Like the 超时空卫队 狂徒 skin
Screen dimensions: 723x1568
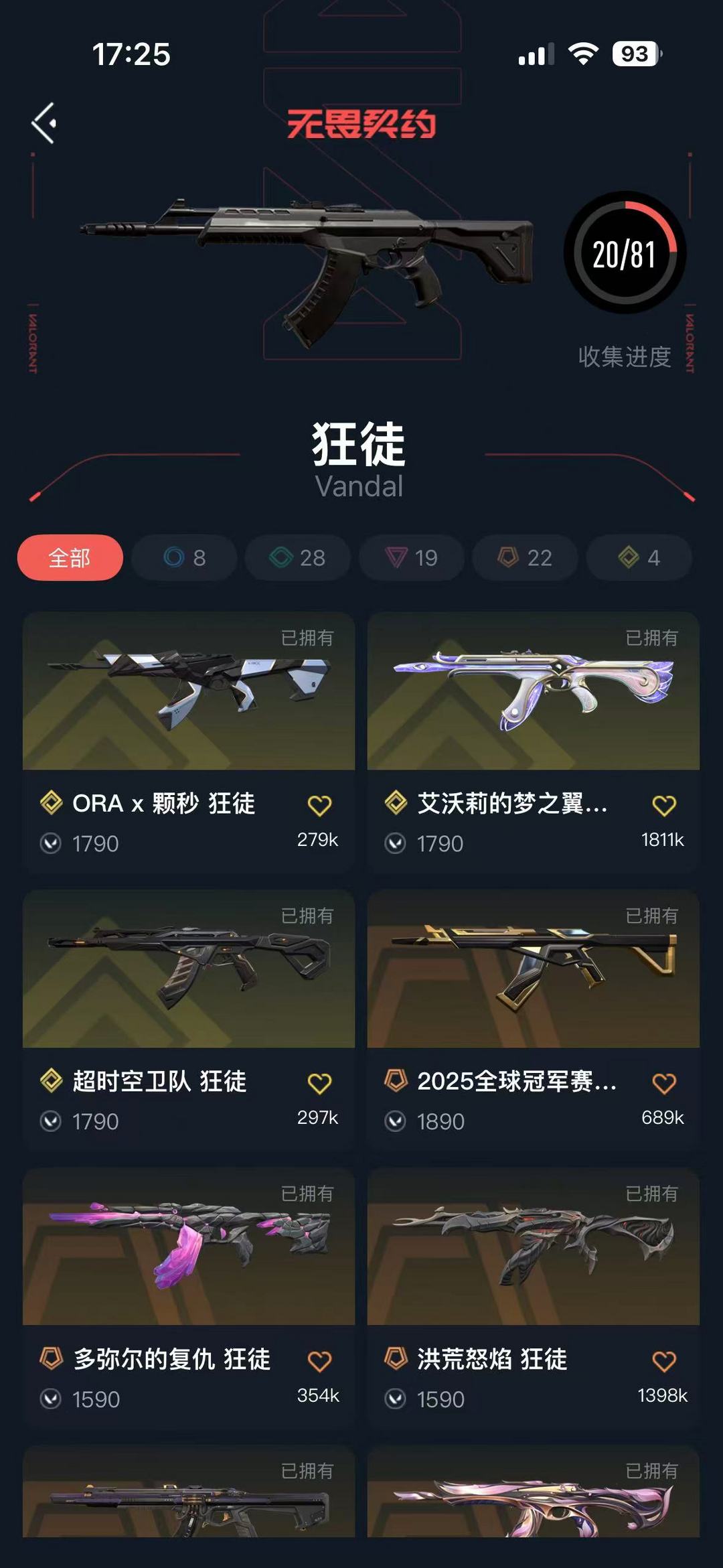(x=319, y=1083)
